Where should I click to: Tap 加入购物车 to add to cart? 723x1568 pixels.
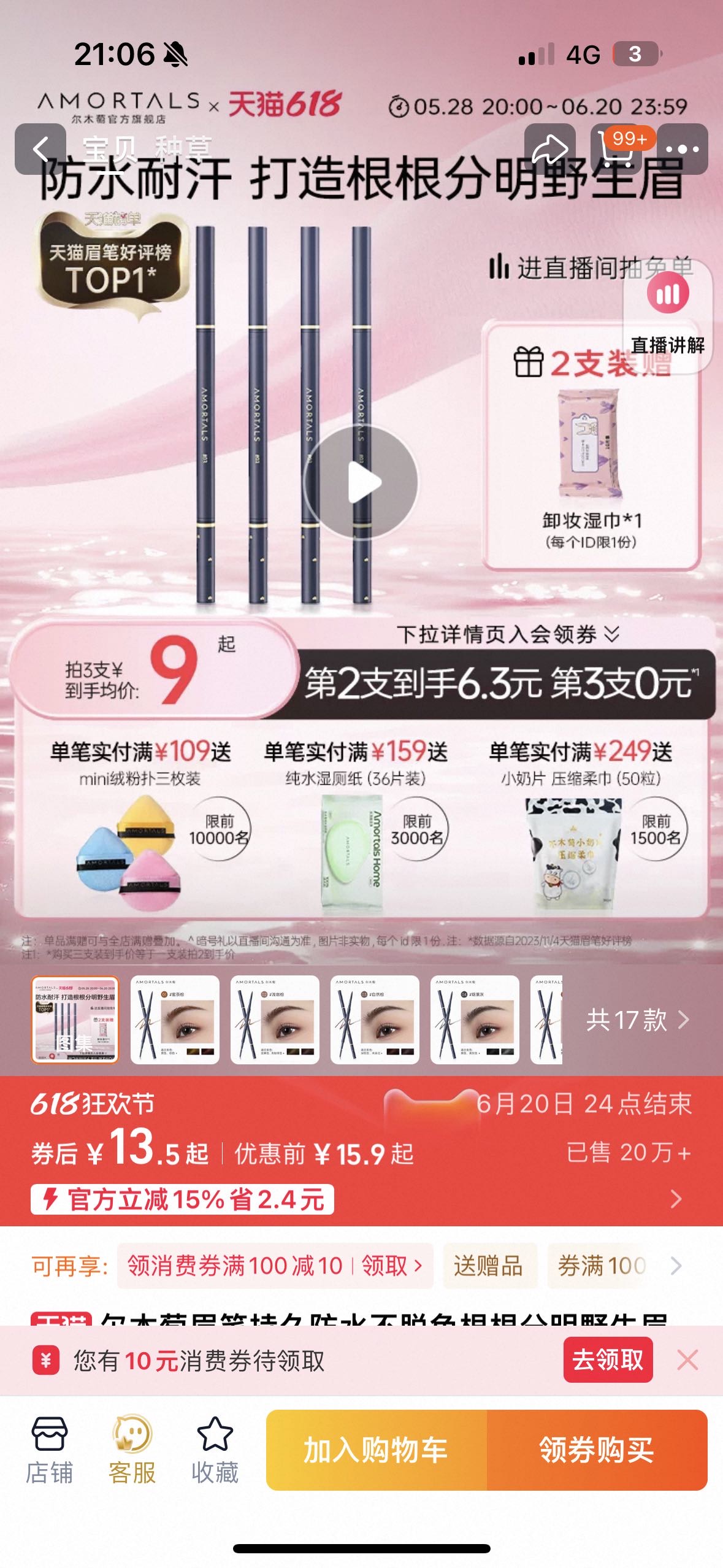click(x=376, y=1450)
